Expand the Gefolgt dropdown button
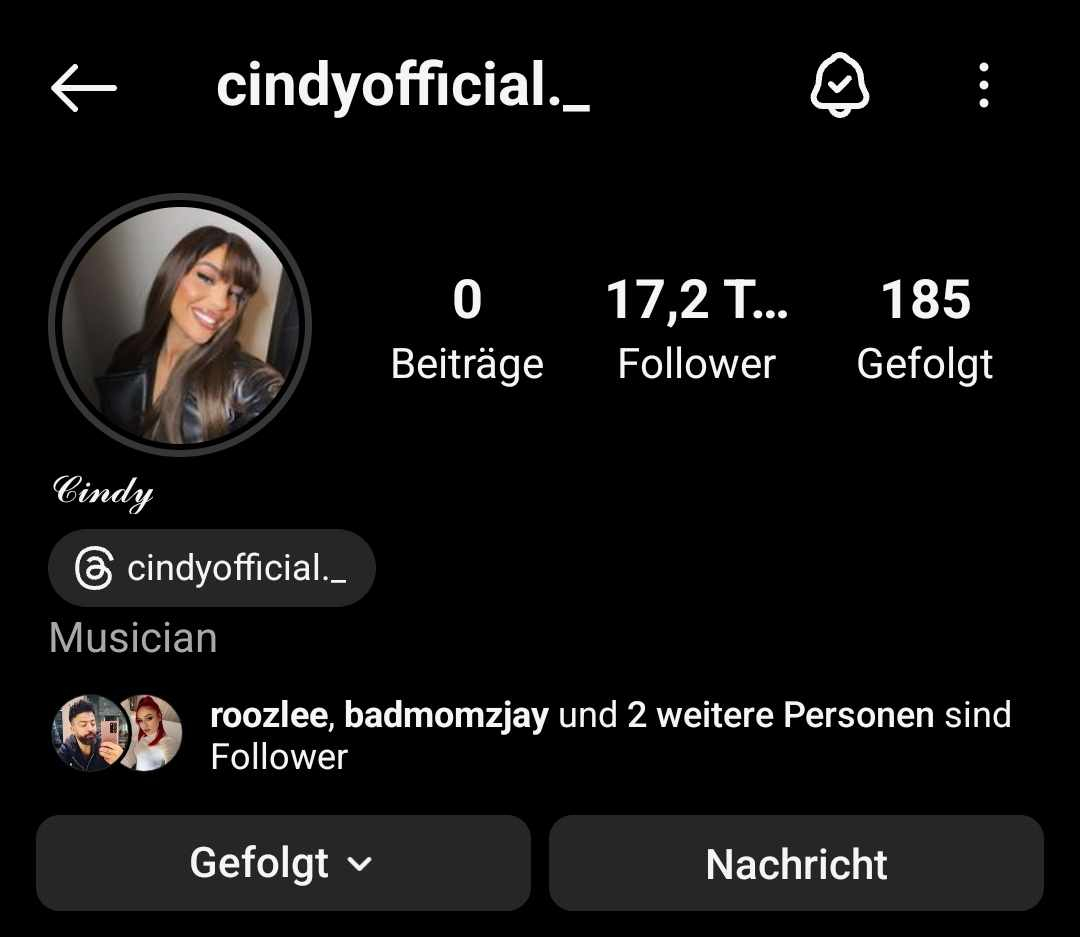Viewport: 1080px width, 937px height. (283, 863)
